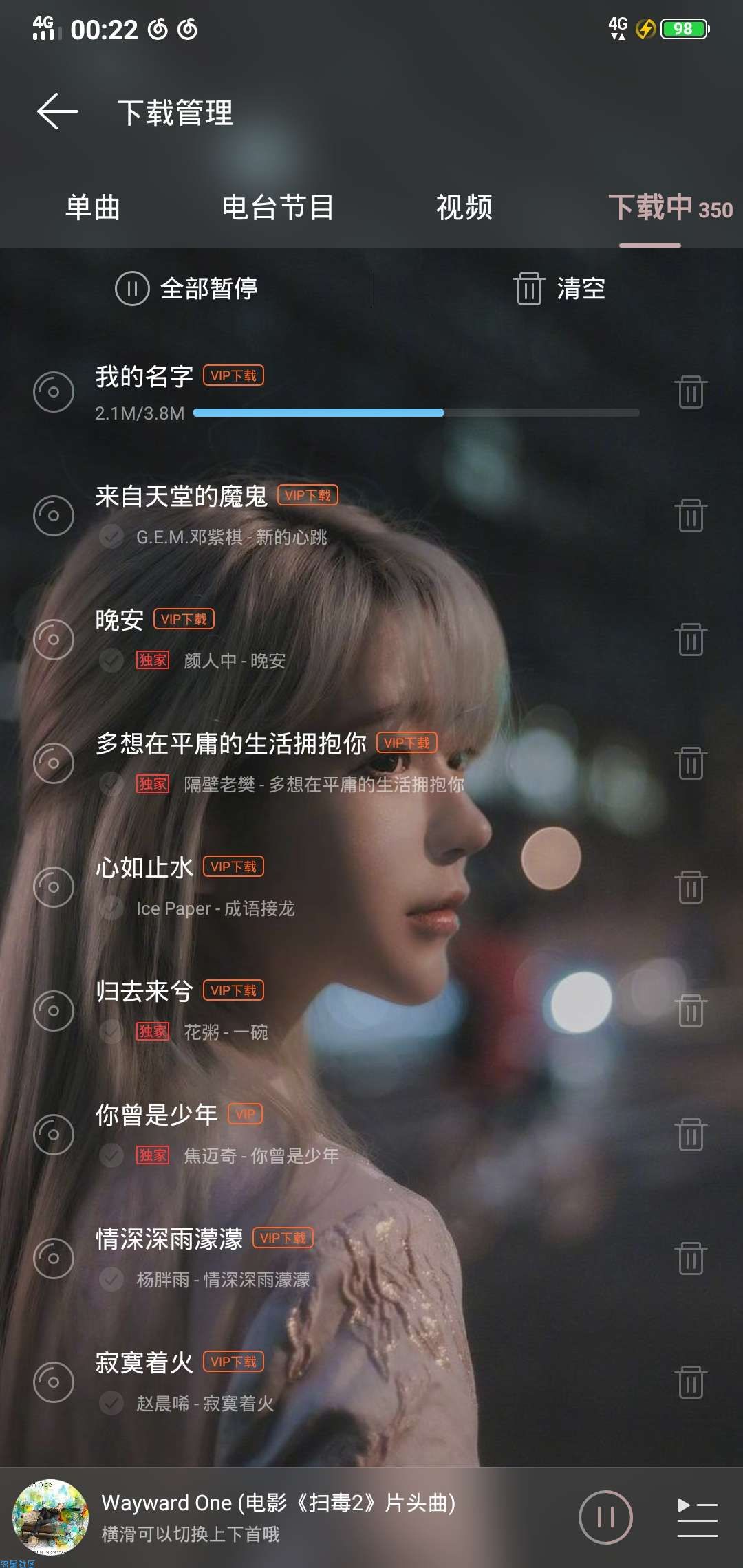This screenshot has height=1568, width=743.
Task: Select the 下载中 tab
Action: [651, 208]
